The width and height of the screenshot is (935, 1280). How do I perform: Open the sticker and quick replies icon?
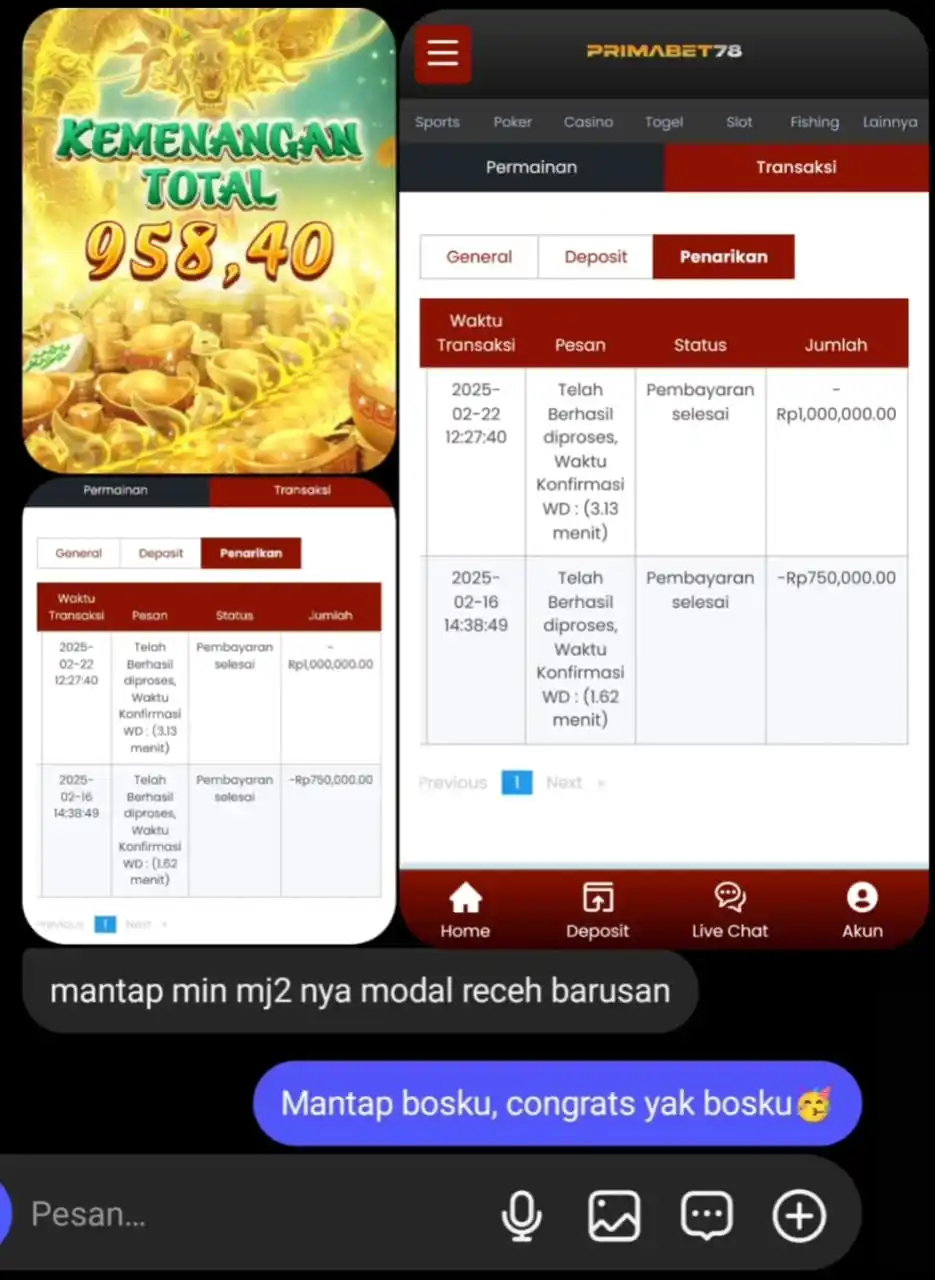tap(706, 1216)
